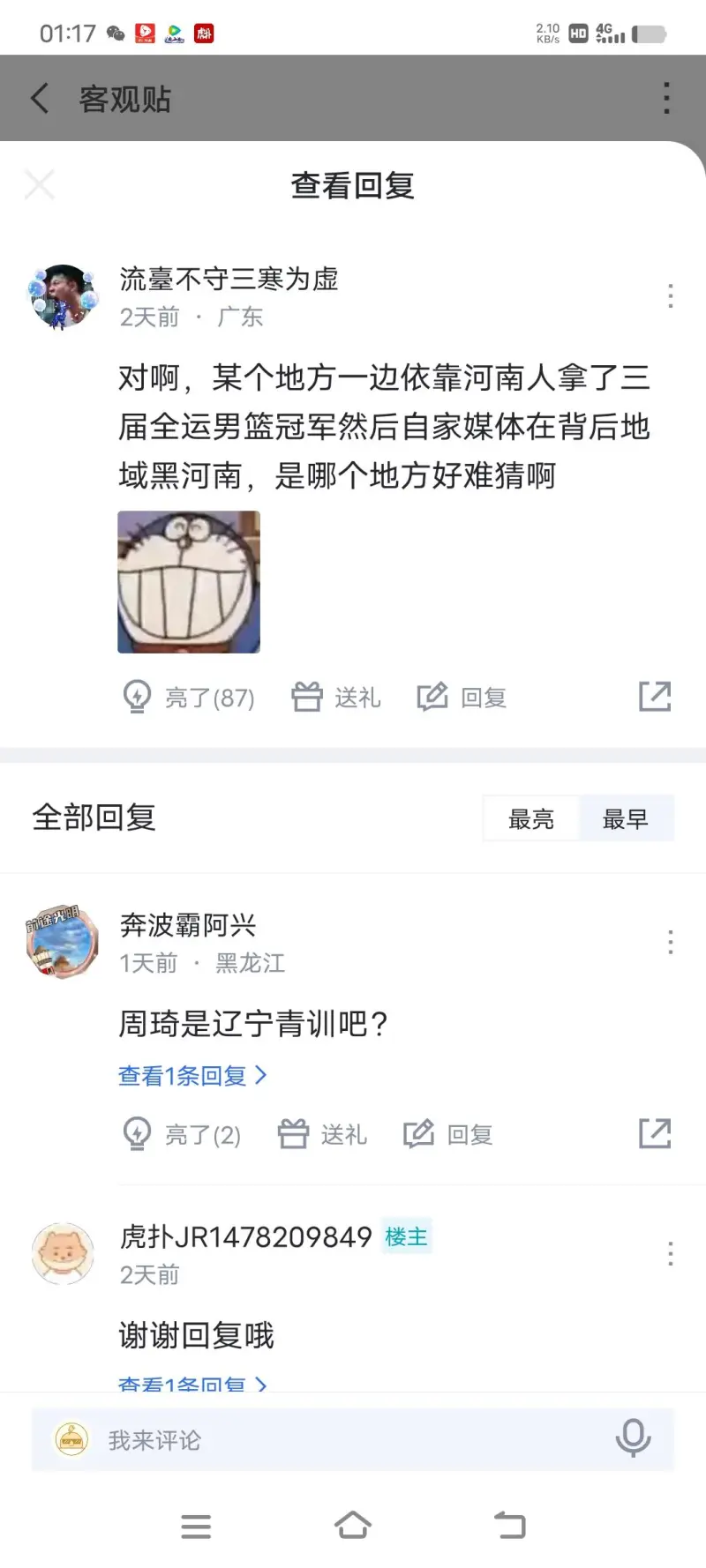This screenshot has height=1568, width=706.
Task: Send a gift to 流臺不守三寒为虚
Action: 336,698
